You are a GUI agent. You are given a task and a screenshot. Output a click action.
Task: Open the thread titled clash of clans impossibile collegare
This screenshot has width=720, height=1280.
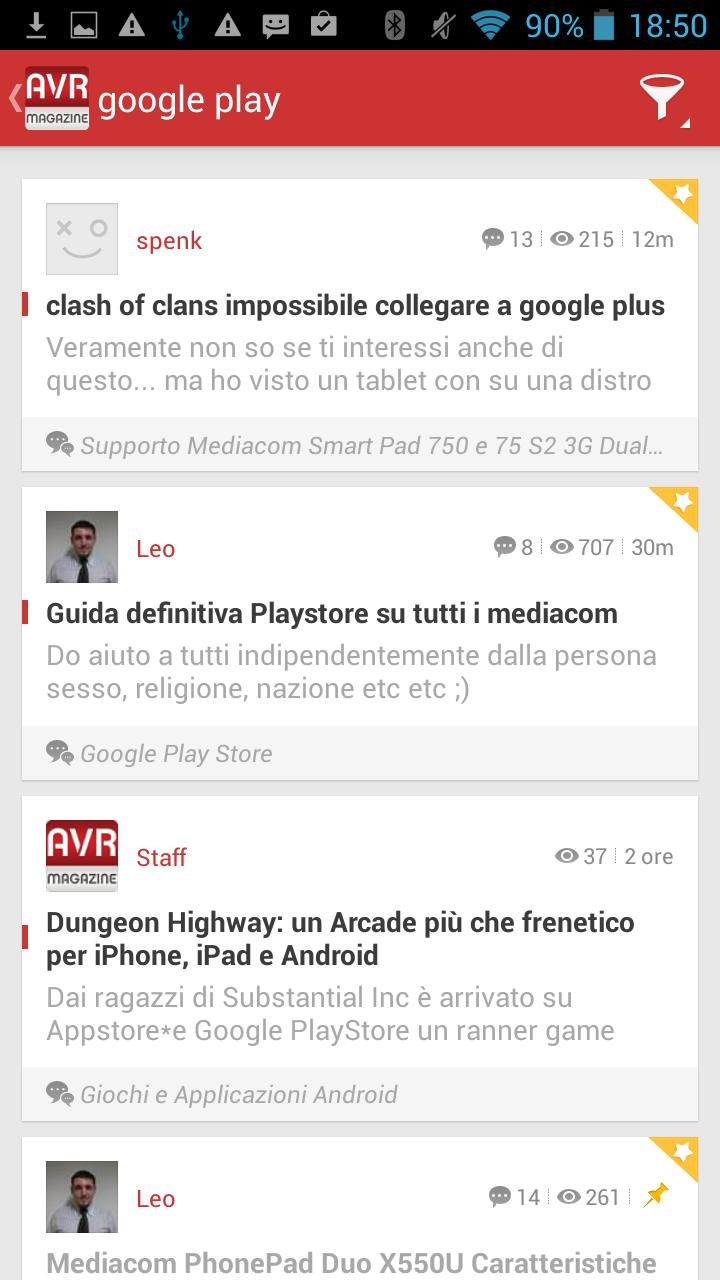pos(355,305)
